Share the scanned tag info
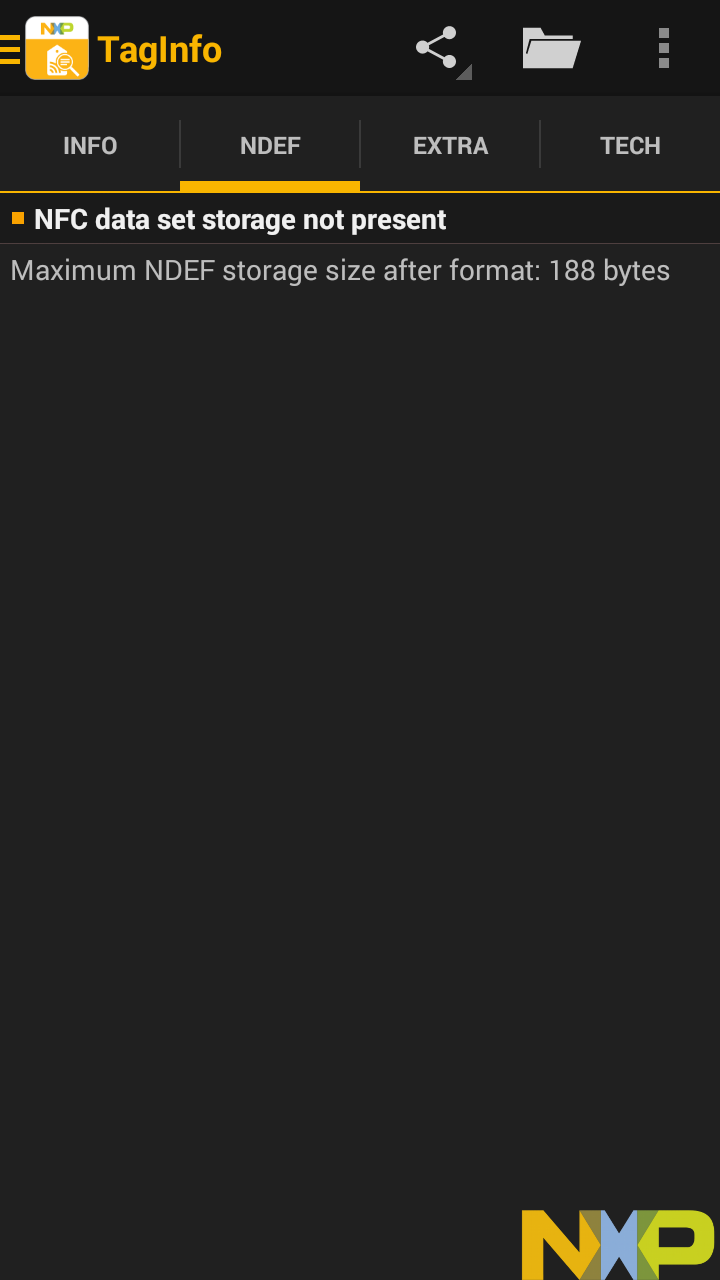Image resolution: width=720 pixels, height=1280 pixels. tap(437, 48)
